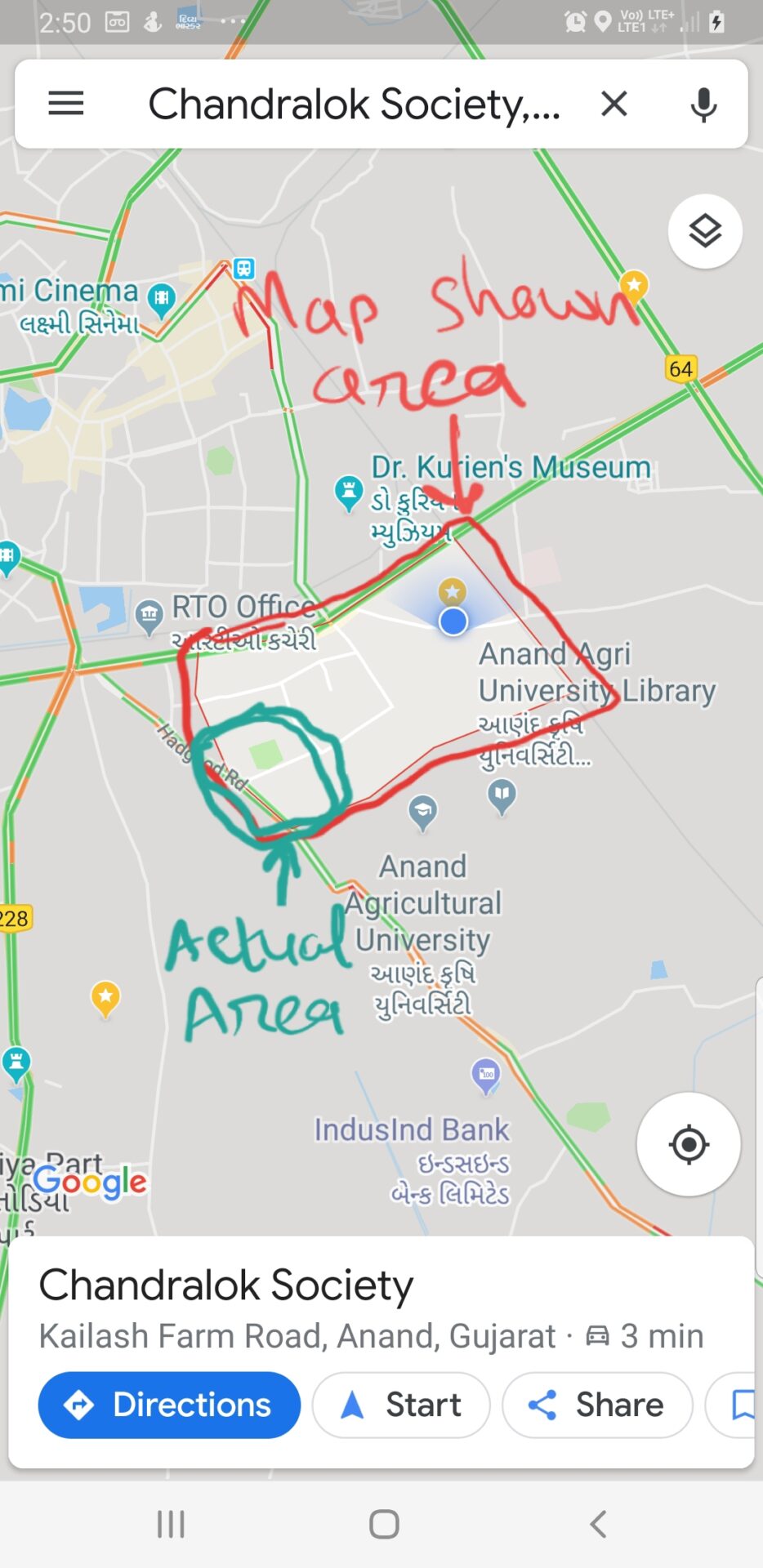Center the map on my location

coord(688,1144)
